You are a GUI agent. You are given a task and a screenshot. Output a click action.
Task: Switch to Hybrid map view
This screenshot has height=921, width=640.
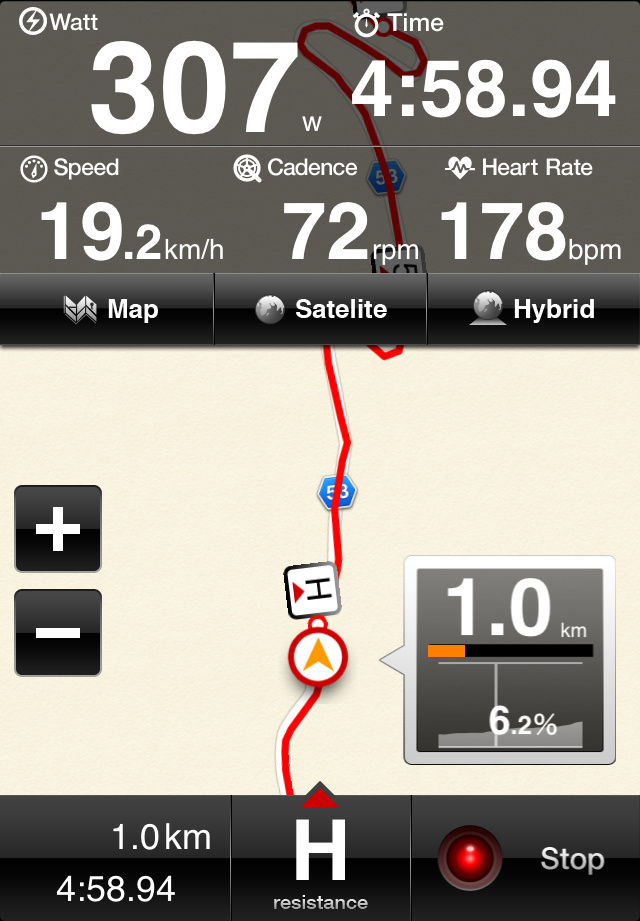(x=533, y=310)
